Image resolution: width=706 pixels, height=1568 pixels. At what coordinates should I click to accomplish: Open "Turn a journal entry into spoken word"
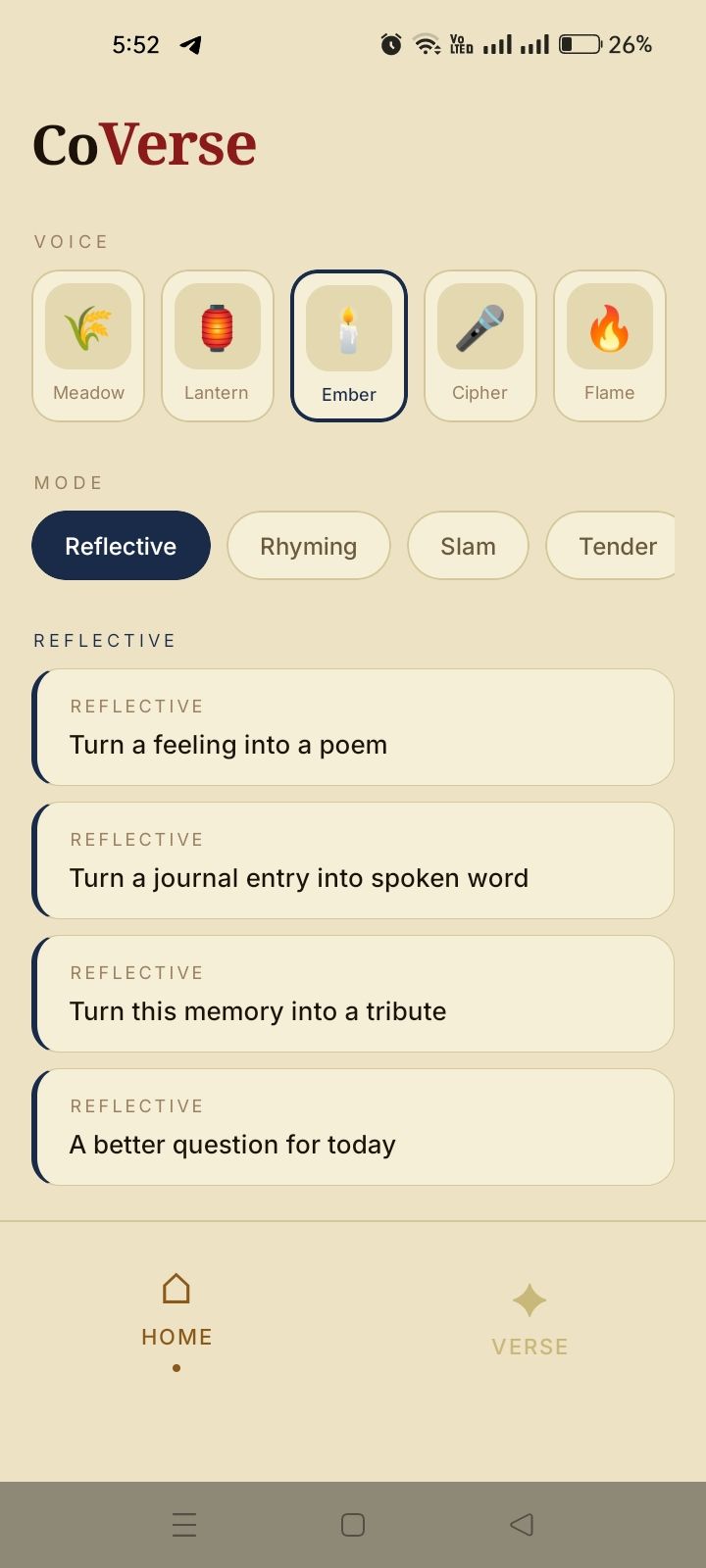(353, 860)
